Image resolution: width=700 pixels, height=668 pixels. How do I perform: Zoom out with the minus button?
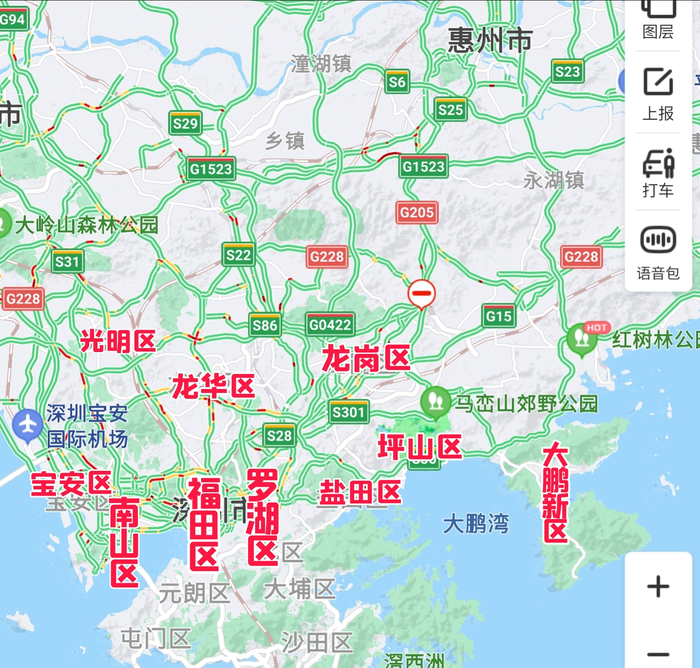[x=658, y=651]
